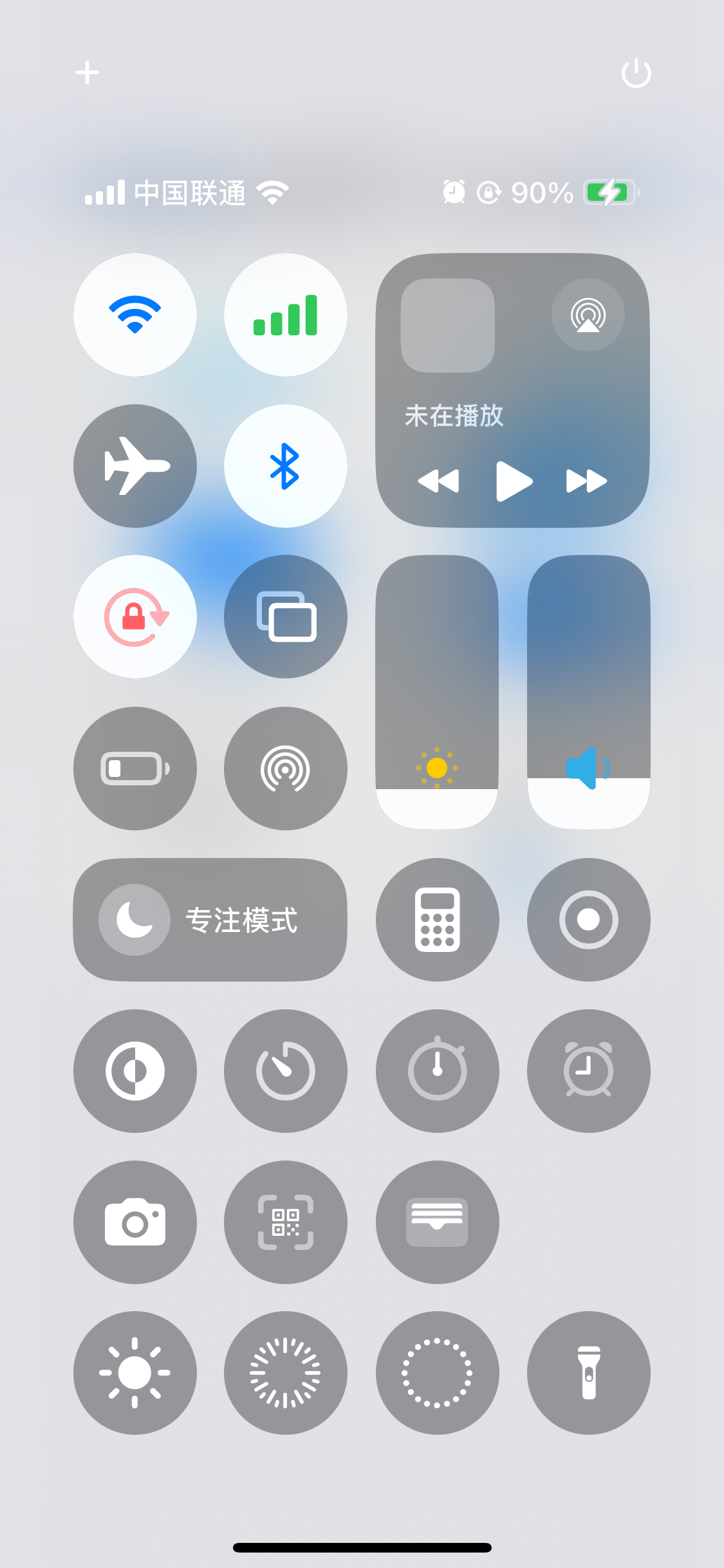
Task: Open the QR code scanner
Action: point(286,1222)
